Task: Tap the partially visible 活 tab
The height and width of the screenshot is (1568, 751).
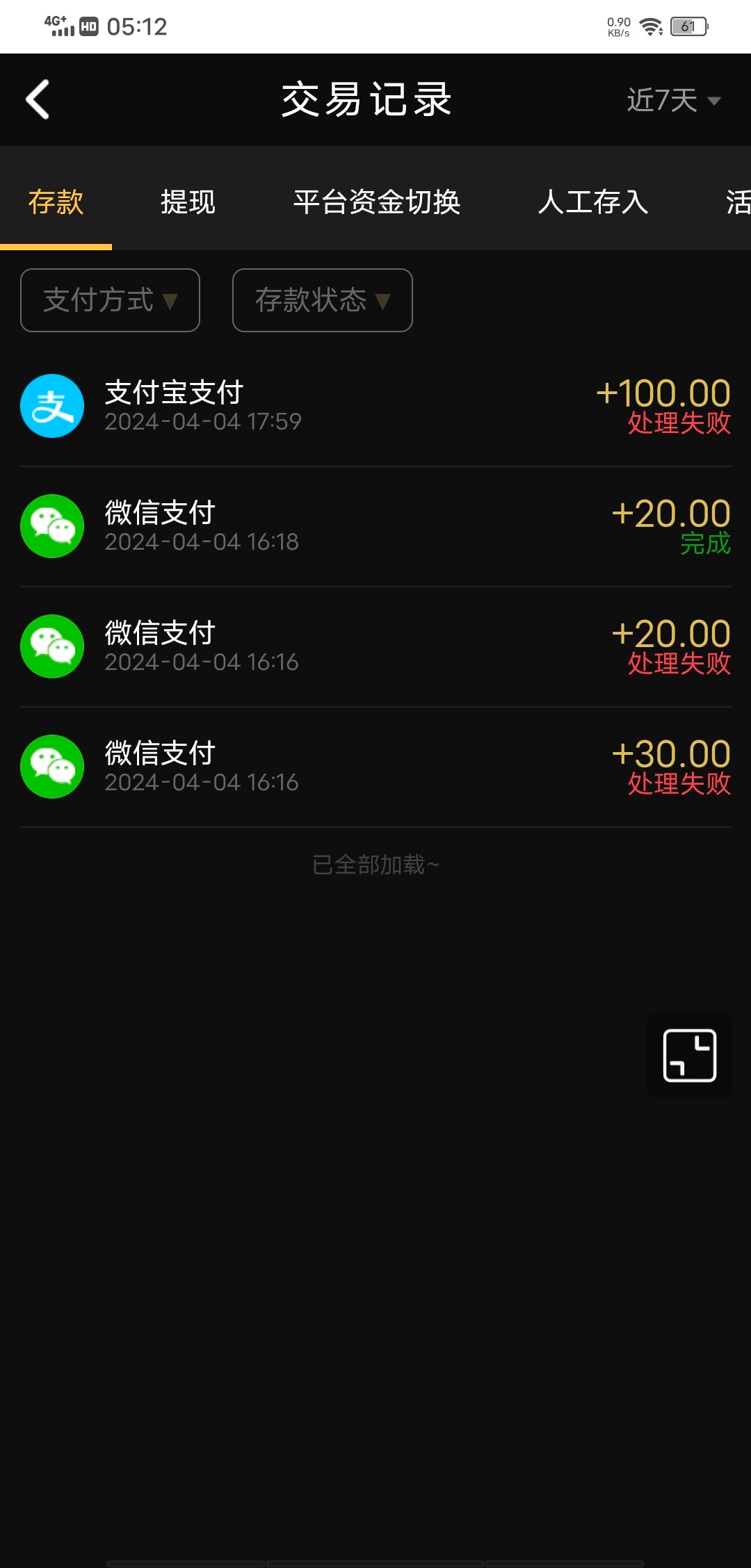Action: coord(738,202)
